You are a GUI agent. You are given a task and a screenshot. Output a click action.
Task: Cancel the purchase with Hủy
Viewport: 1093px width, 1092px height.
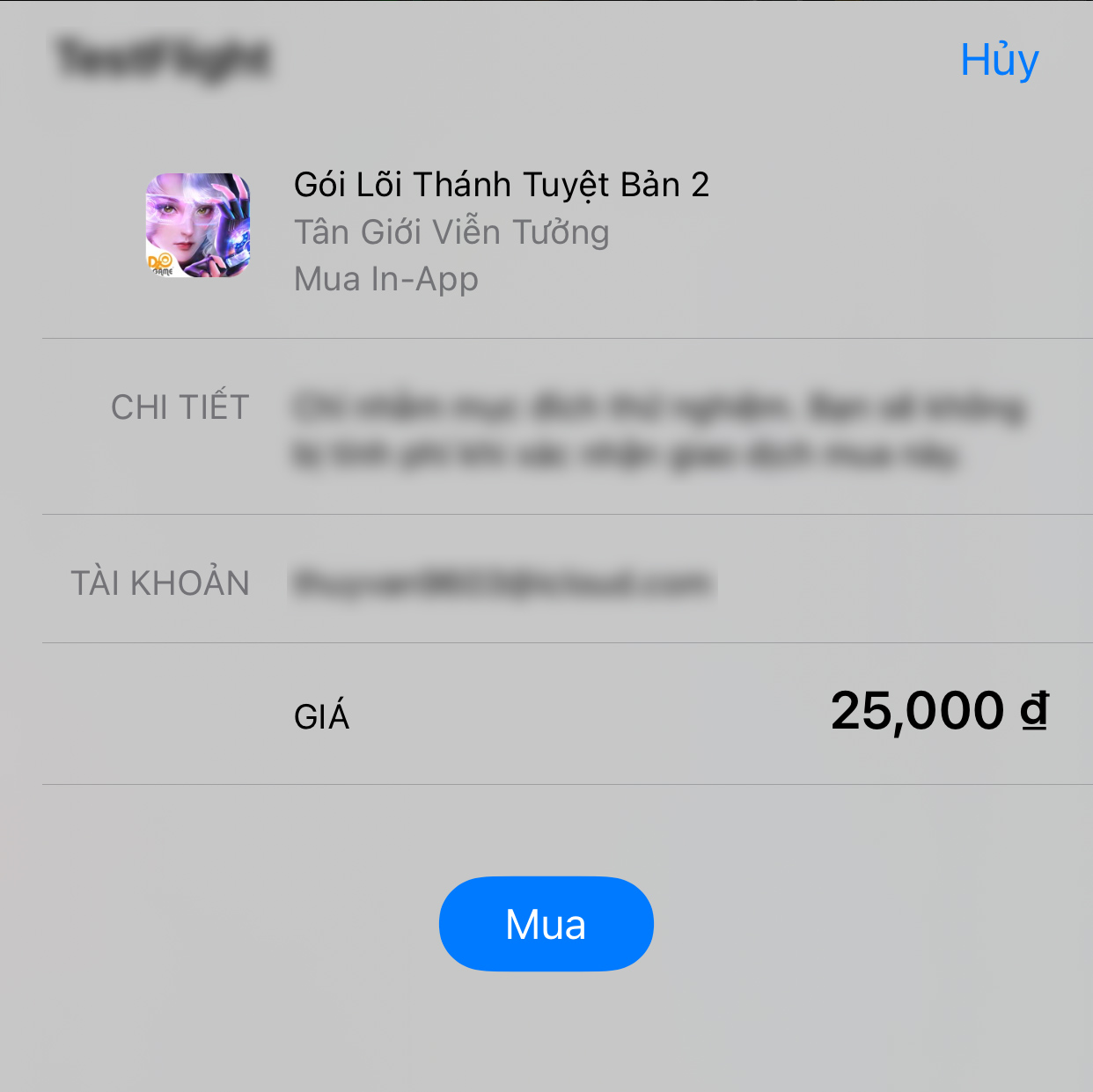click(999, 62)
